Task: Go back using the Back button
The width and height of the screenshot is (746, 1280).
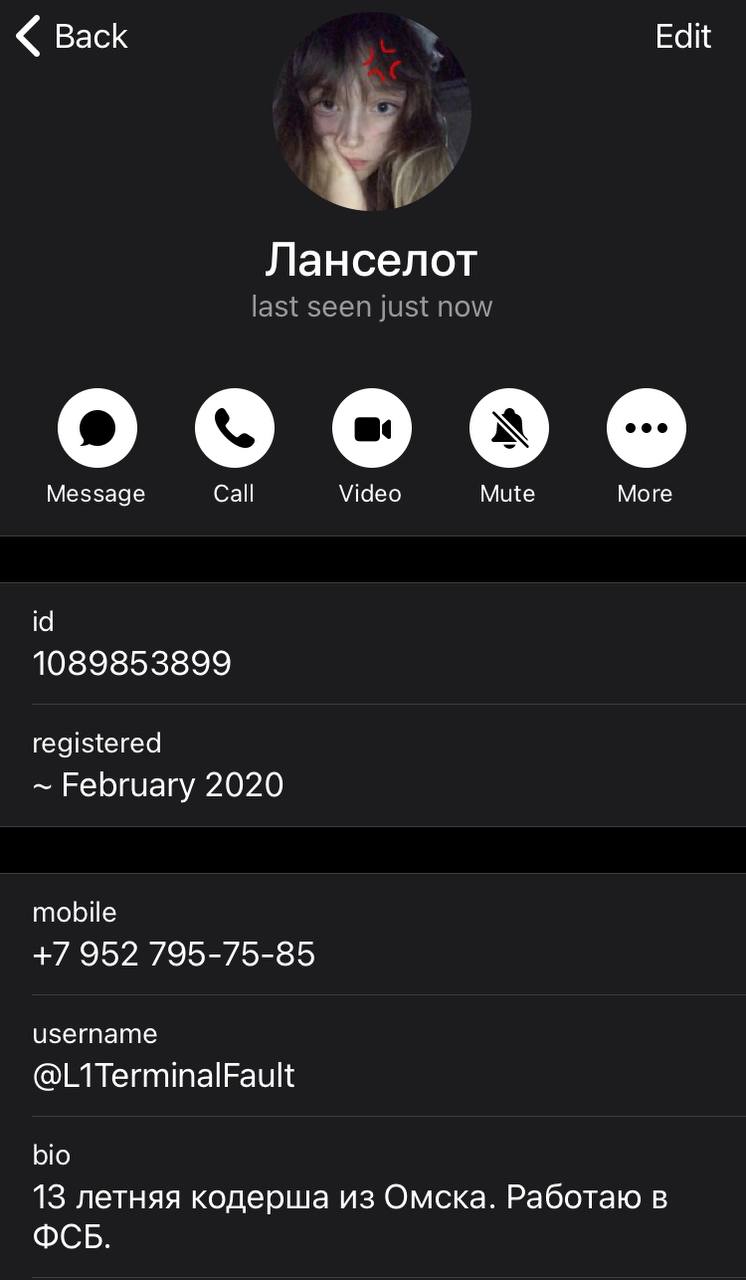Action: pos(72,37)
